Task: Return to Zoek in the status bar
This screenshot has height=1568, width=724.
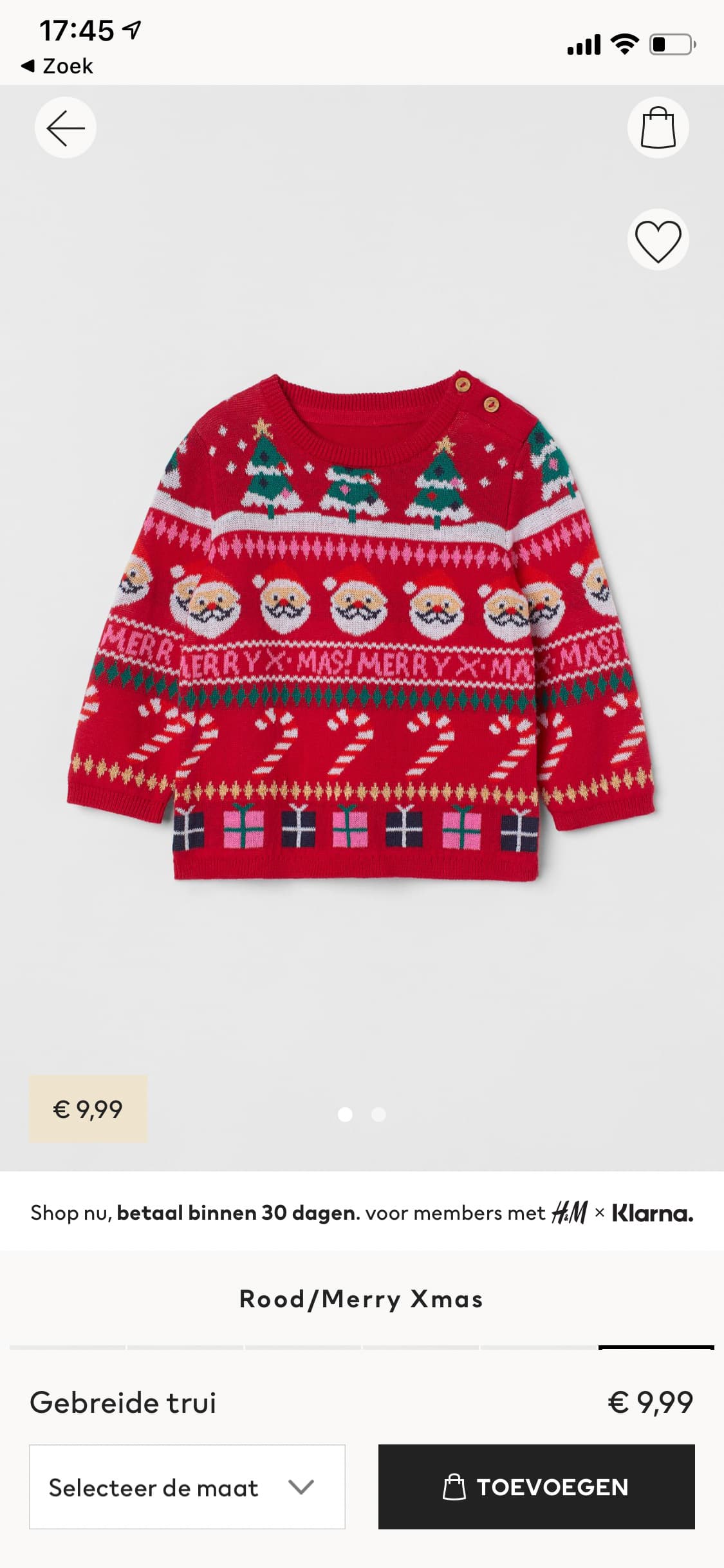Action: [x=57, y=66]
